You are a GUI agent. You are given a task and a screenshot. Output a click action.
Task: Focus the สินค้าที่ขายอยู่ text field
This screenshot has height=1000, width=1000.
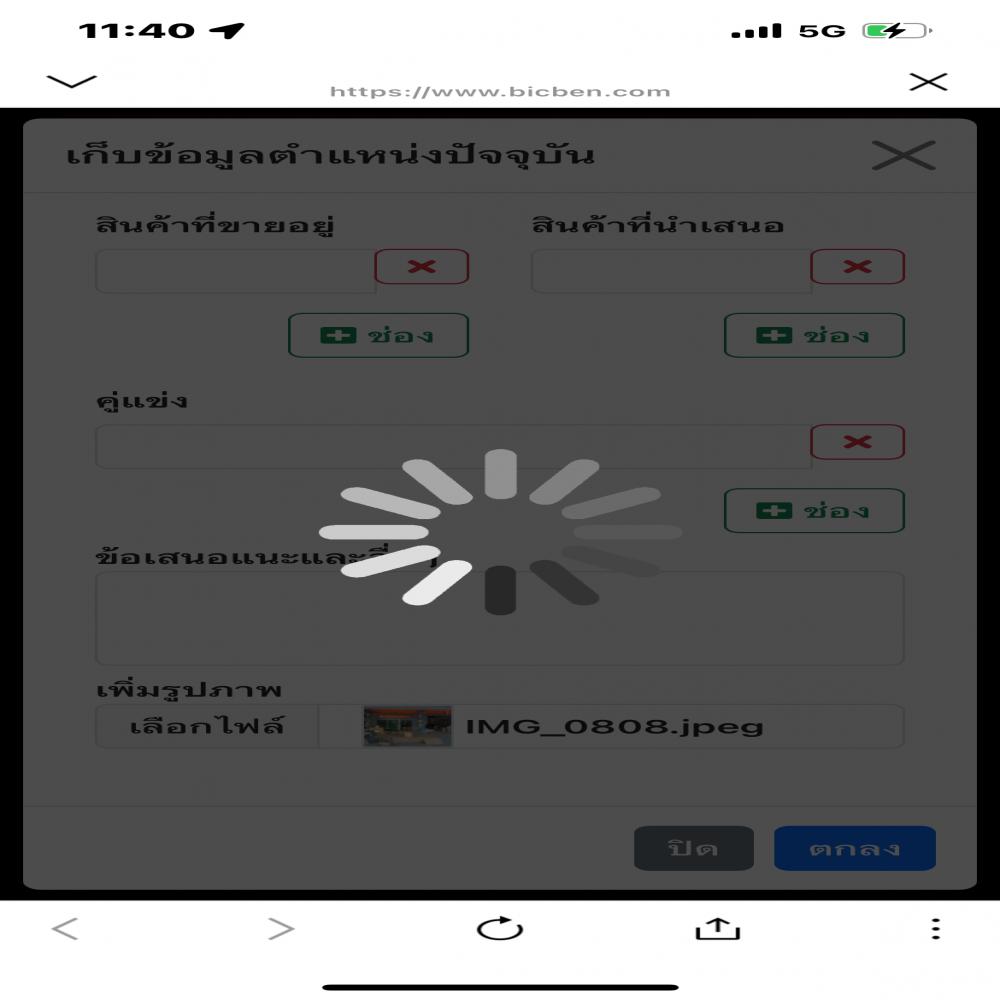coord(235,272)
